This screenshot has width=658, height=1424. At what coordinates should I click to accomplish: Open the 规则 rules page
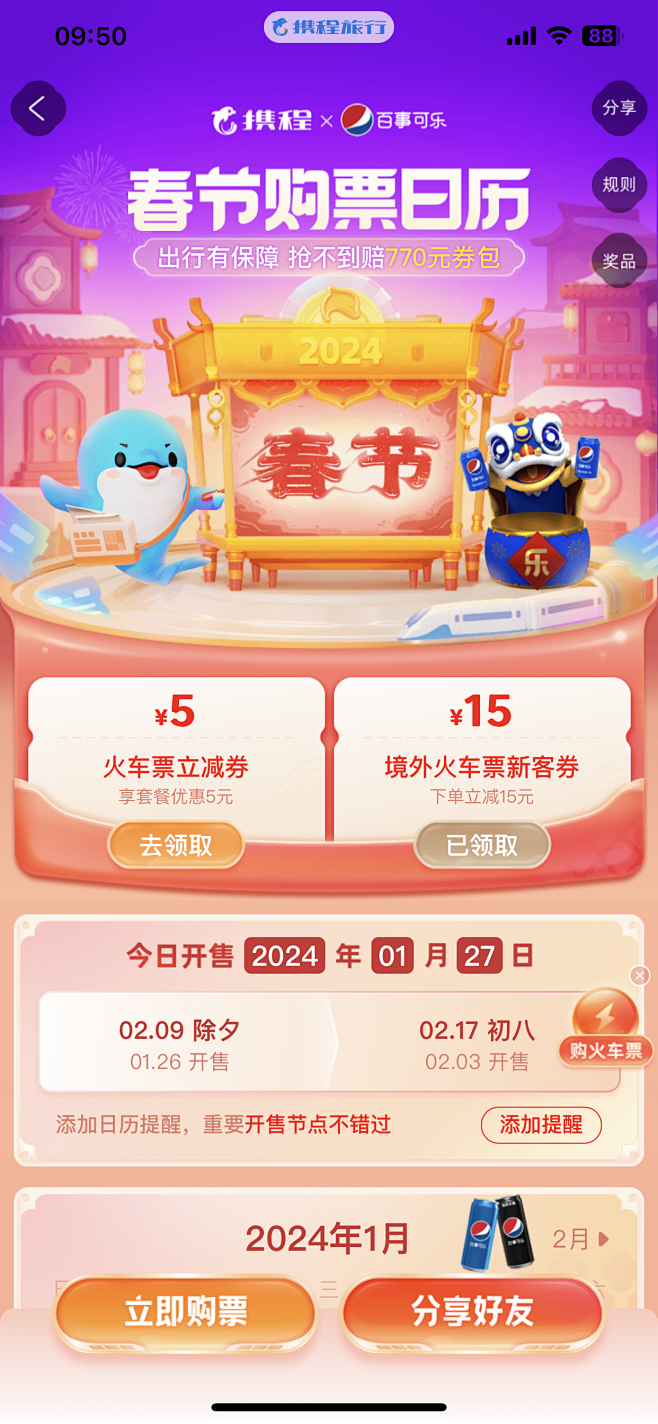pos(618,184)
